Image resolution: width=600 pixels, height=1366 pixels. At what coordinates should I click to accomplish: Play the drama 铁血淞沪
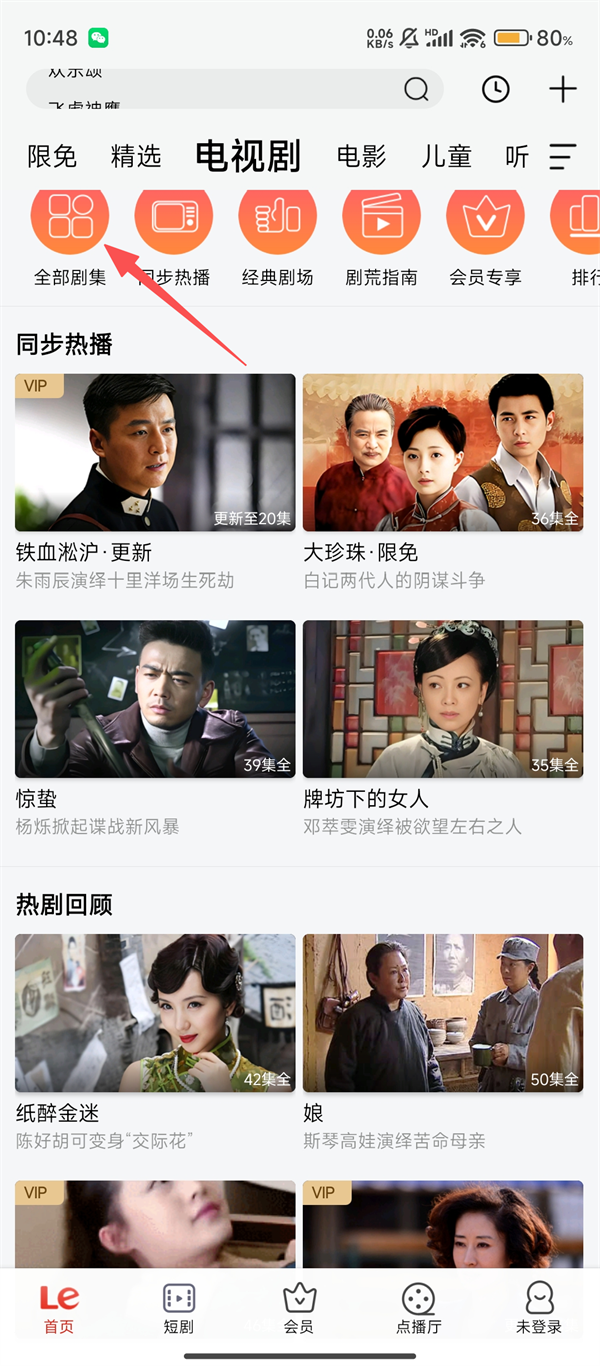155,452
